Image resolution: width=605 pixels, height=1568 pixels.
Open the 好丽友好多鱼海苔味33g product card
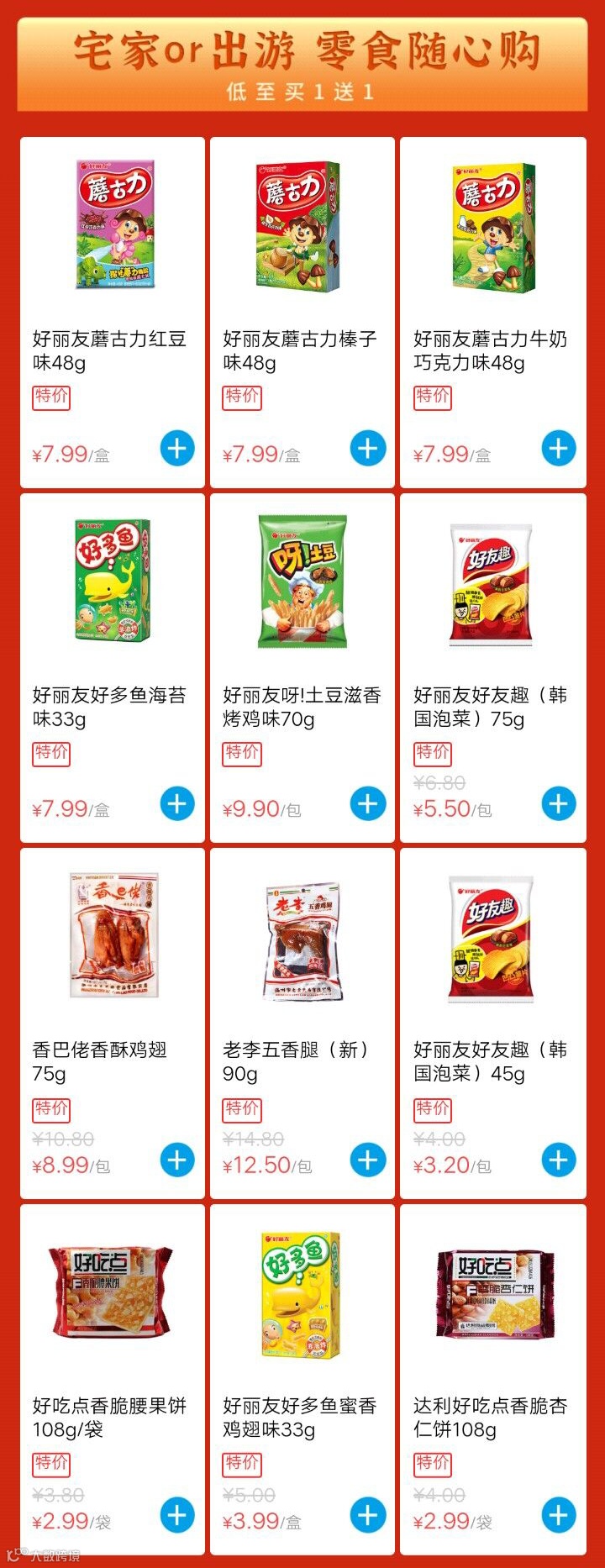pos(114,581)
